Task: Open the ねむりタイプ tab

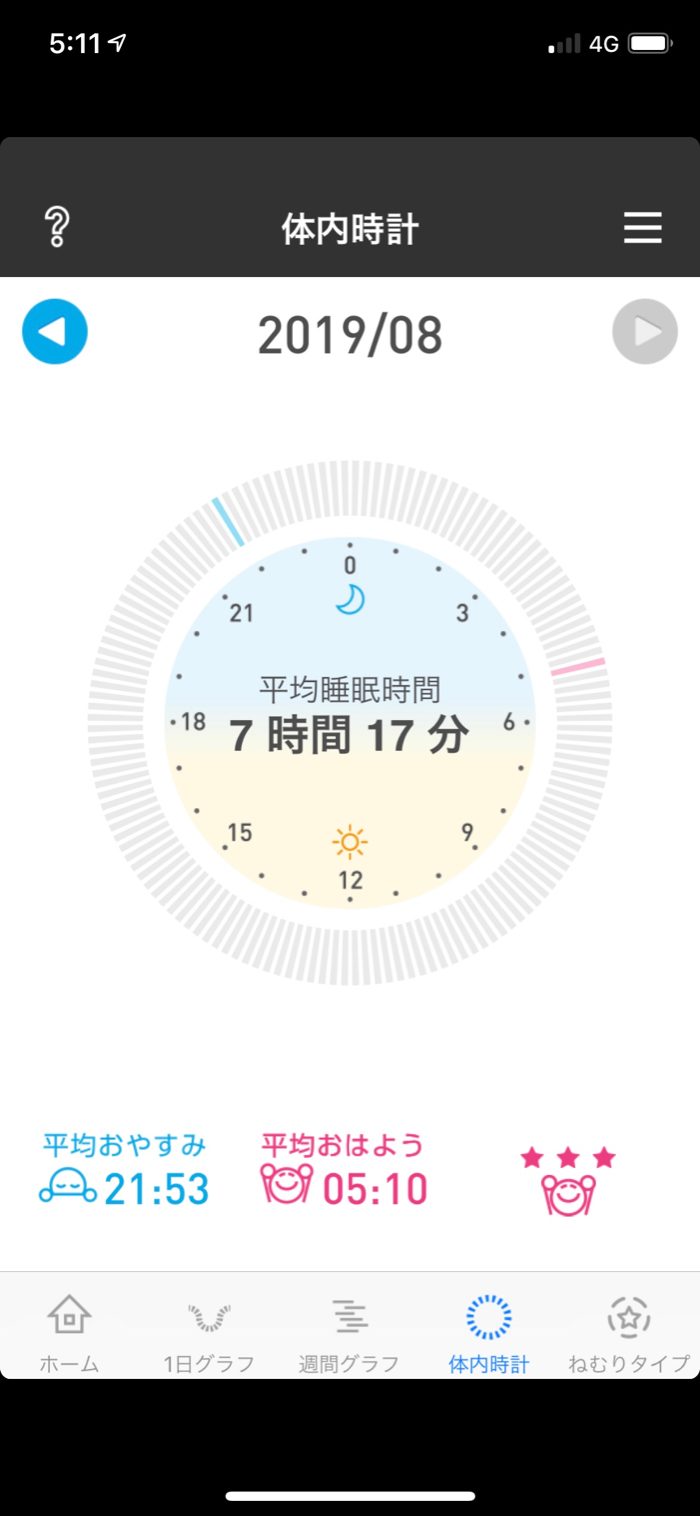Action: (x=629, y=1332)
